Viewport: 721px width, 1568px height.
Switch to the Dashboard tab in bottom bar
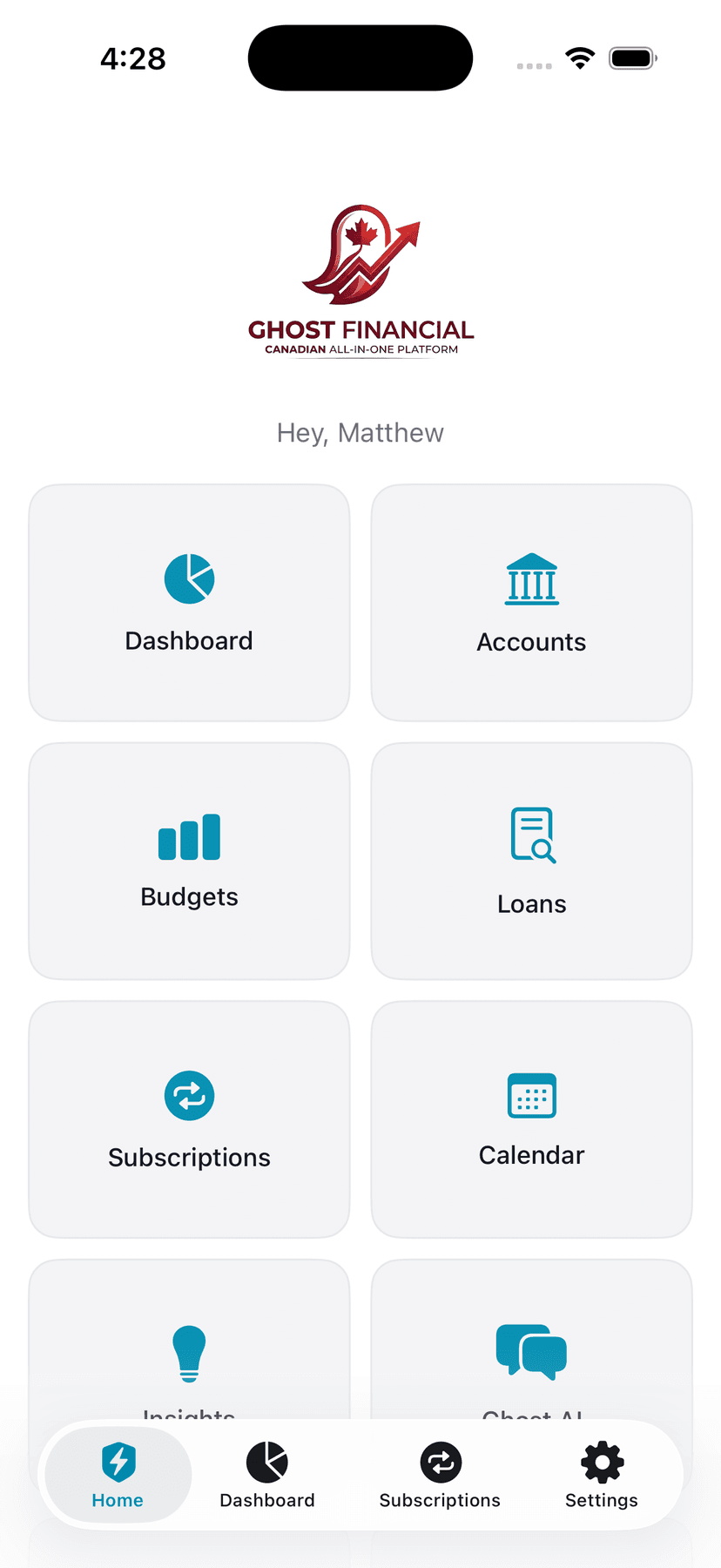[x=267, y=1474]
